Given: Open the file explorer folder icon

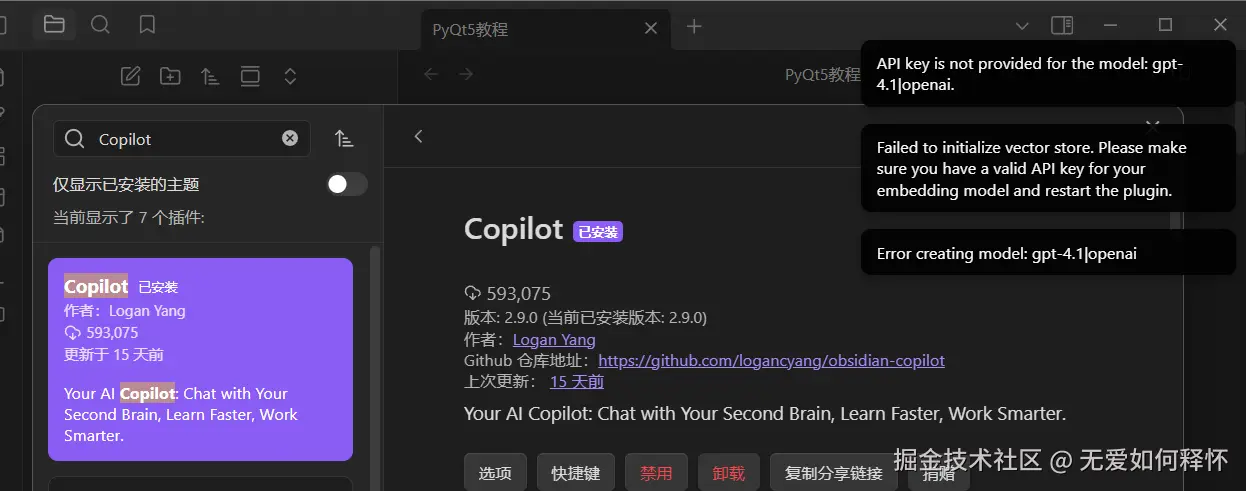Looking at the screenshot, I should coord(54,25).
